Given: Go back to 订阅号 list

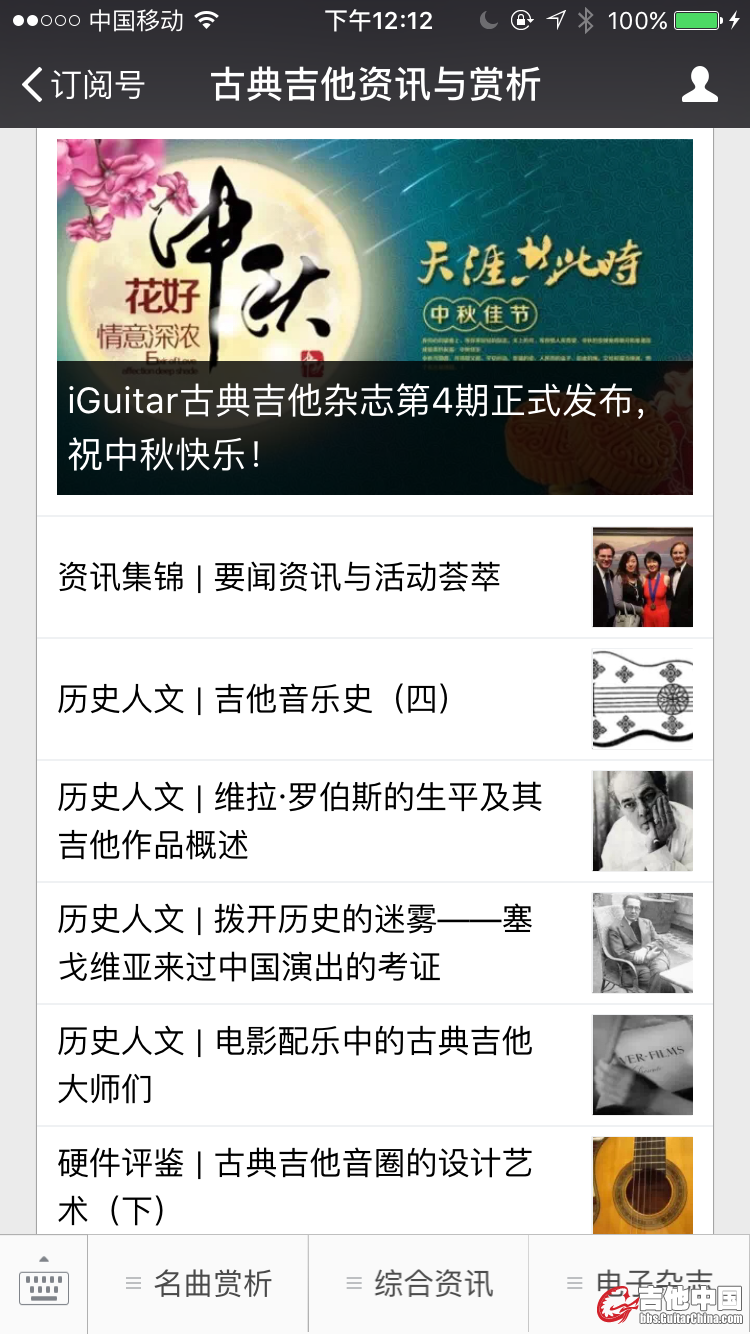Looking at the screenshot, I should click(84, 85).
